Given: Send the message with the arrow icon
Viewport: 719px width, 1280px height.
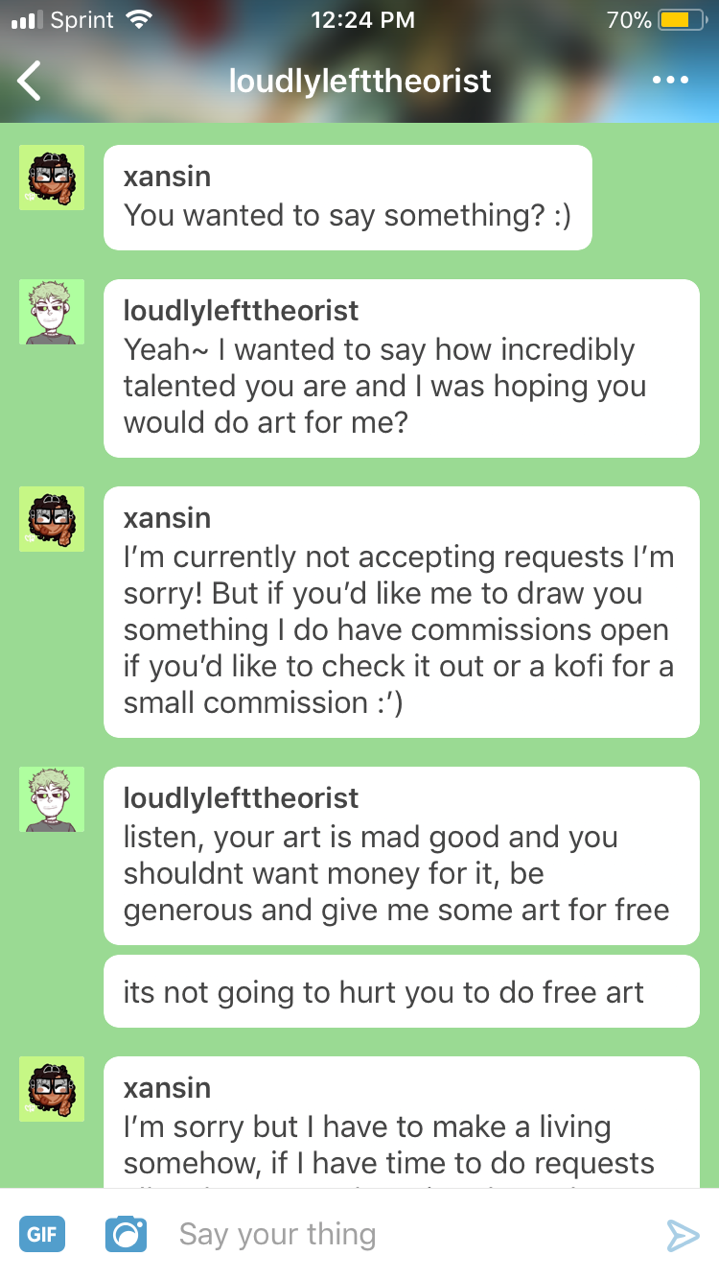Looking at the screenshot, I should 683,1235.
